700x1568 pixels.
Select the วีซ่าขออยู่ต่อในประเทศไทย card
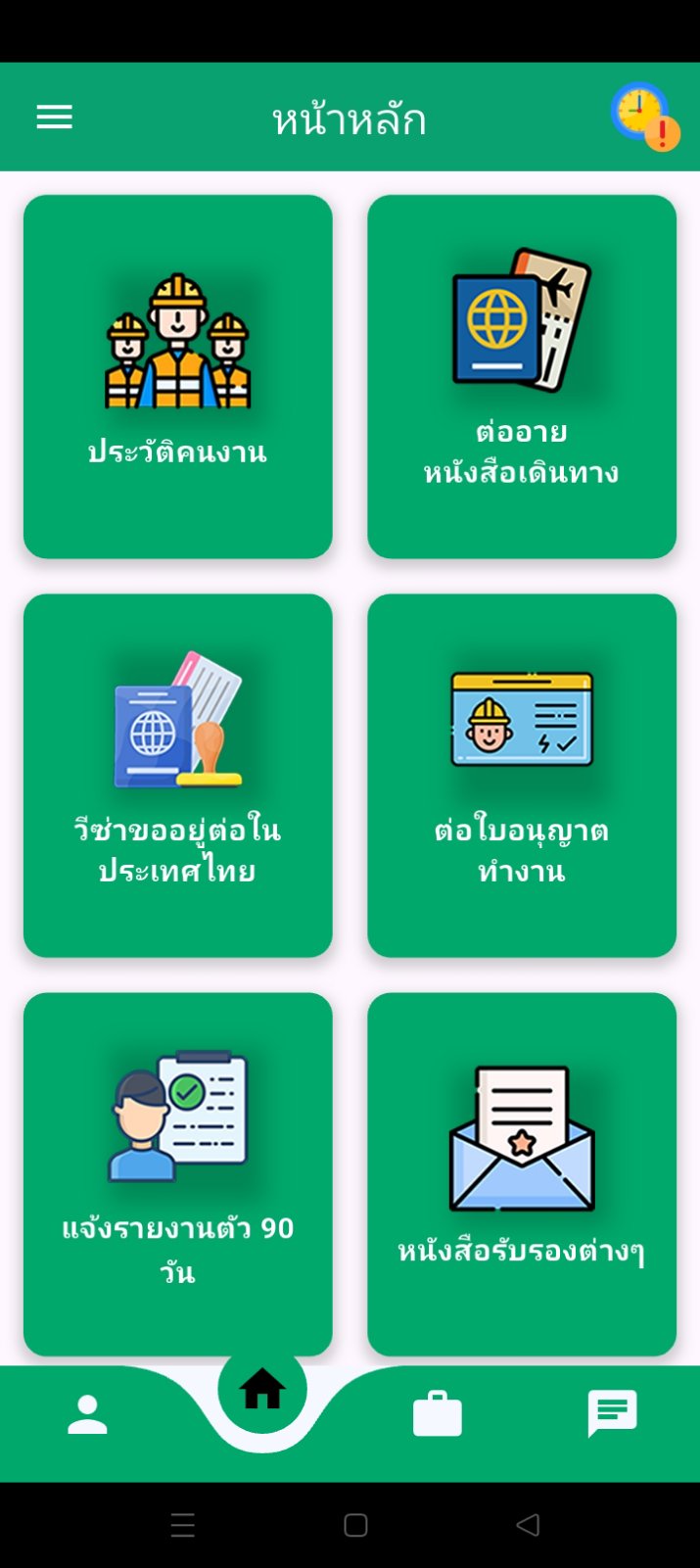tap(178, 776)
